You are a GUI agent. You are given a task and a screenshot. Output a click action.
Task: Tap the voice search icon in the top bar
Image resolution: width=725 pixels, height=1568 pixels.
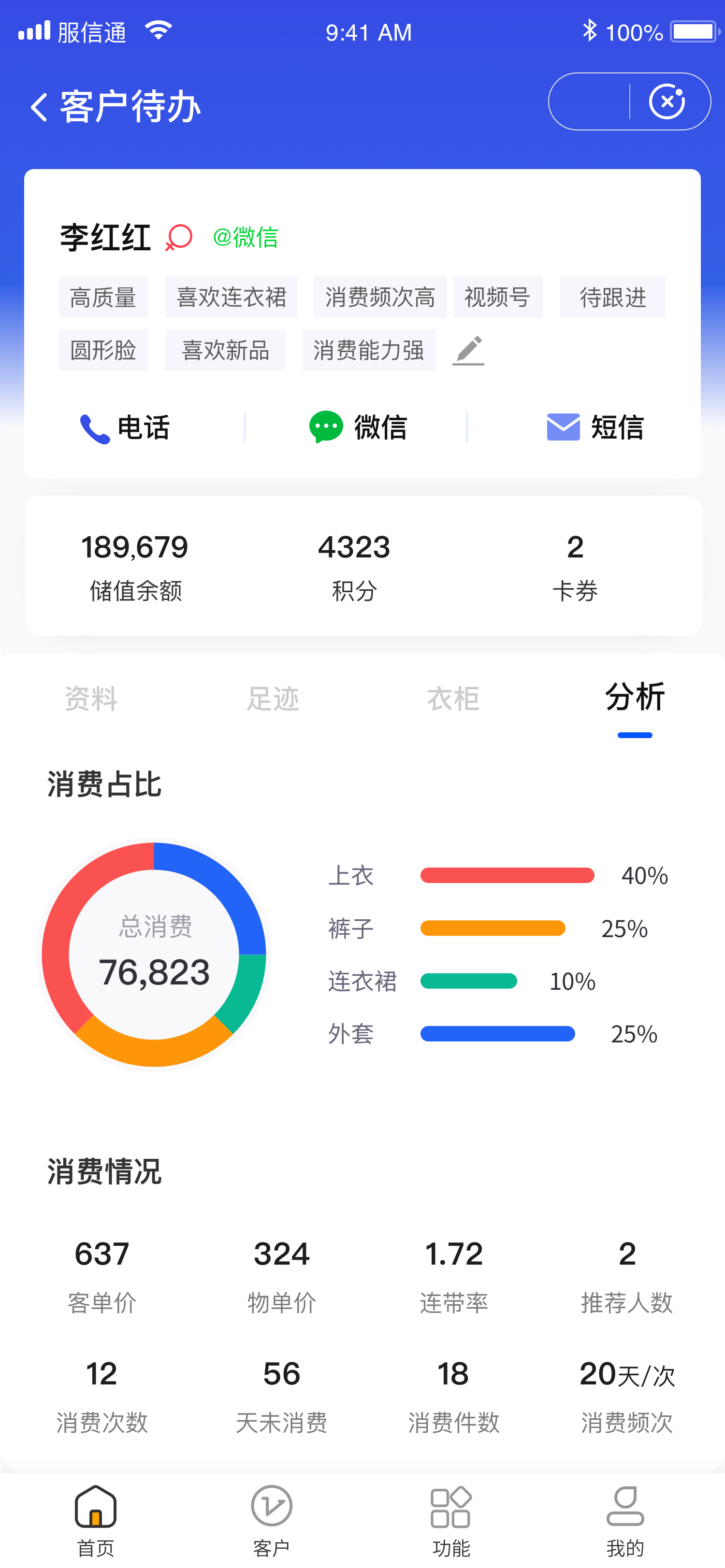click(668, 101)
